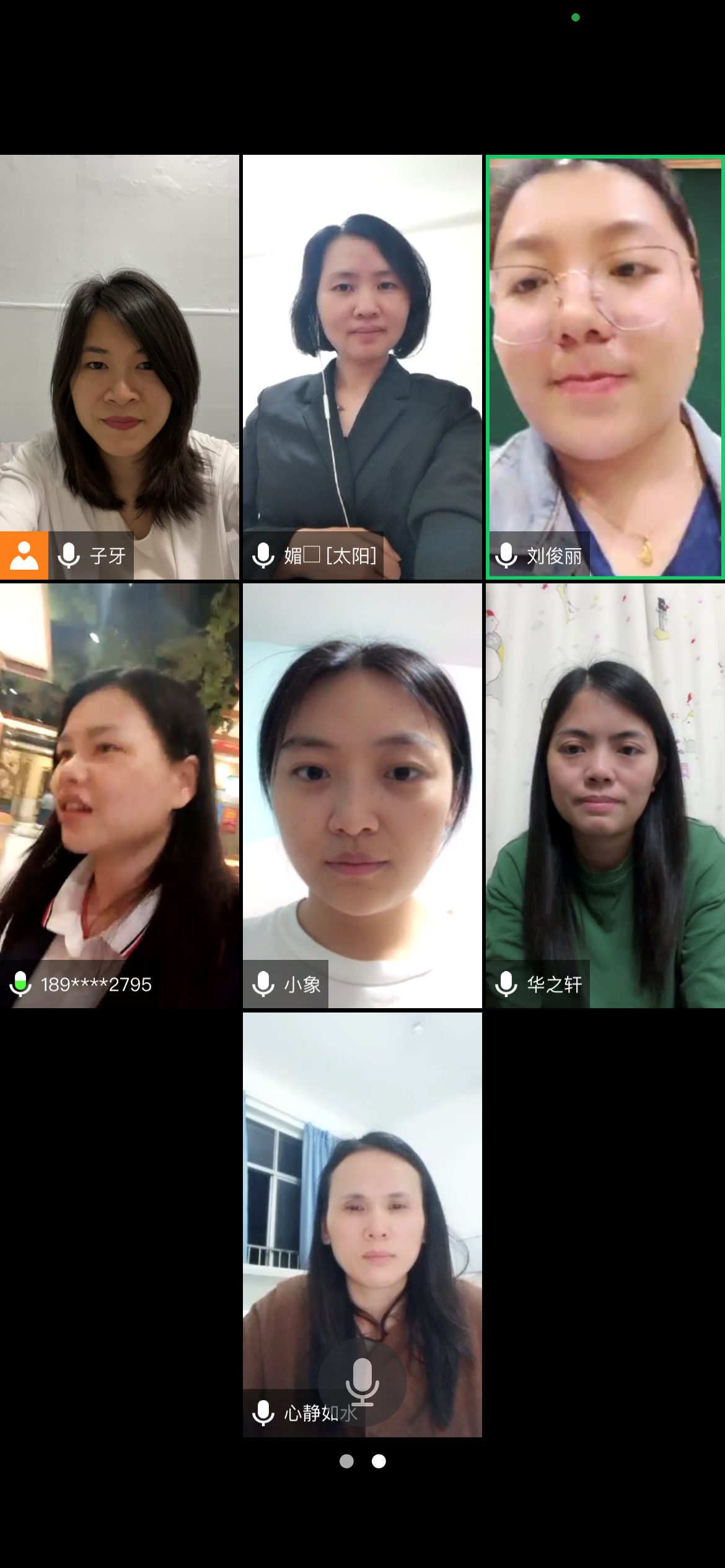The width and height of the screenshot is (725, 1568).
Task: Open 华之轩's video tile
Action: (x=605, y=795)
